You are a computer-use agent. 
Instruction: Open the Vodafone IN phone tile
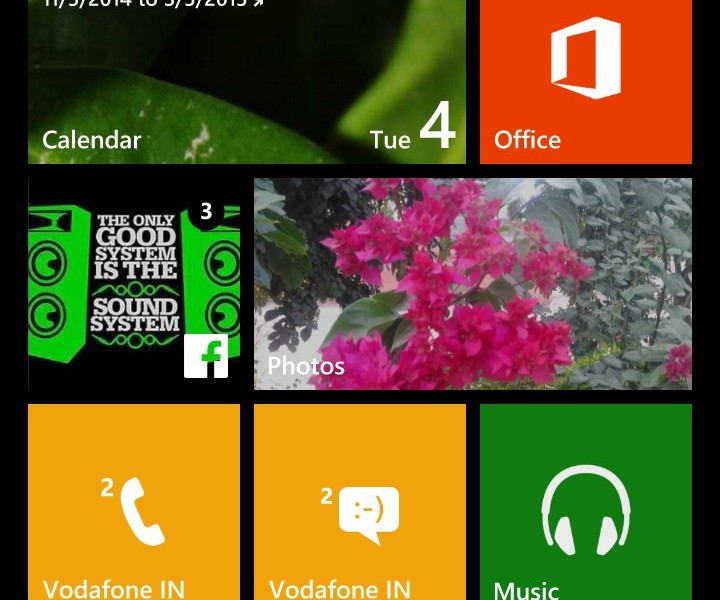(134, 502)
